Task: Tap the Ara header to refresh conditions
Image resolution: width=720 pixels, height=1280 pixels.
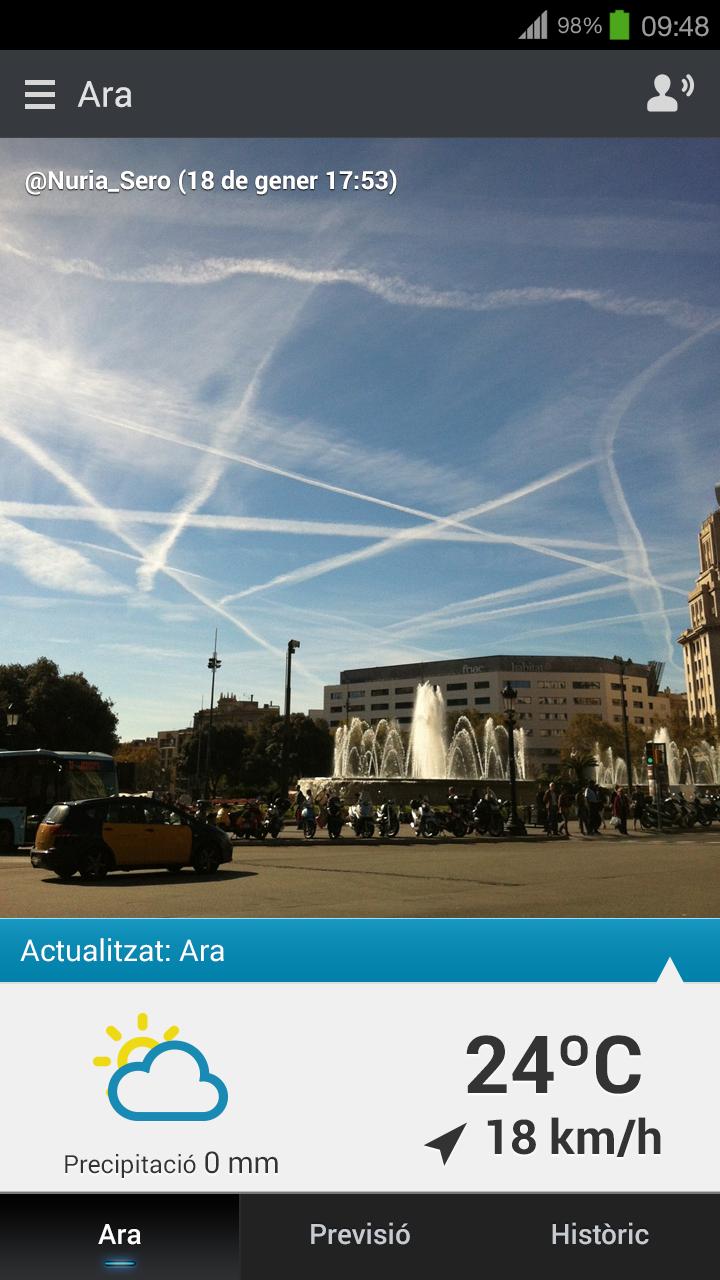Action: 105,95
